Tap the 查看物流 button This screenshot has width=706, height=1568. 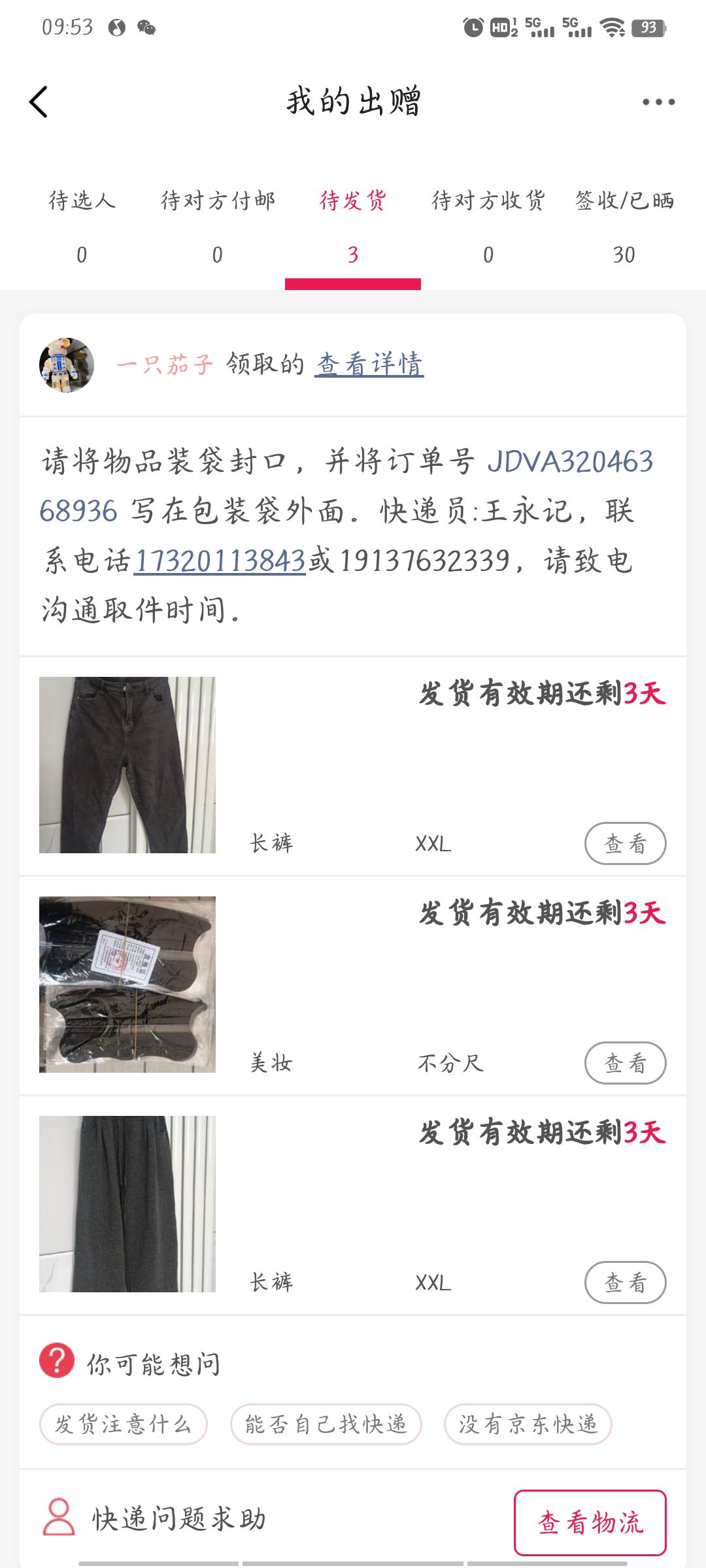[x=590, y=1522]
